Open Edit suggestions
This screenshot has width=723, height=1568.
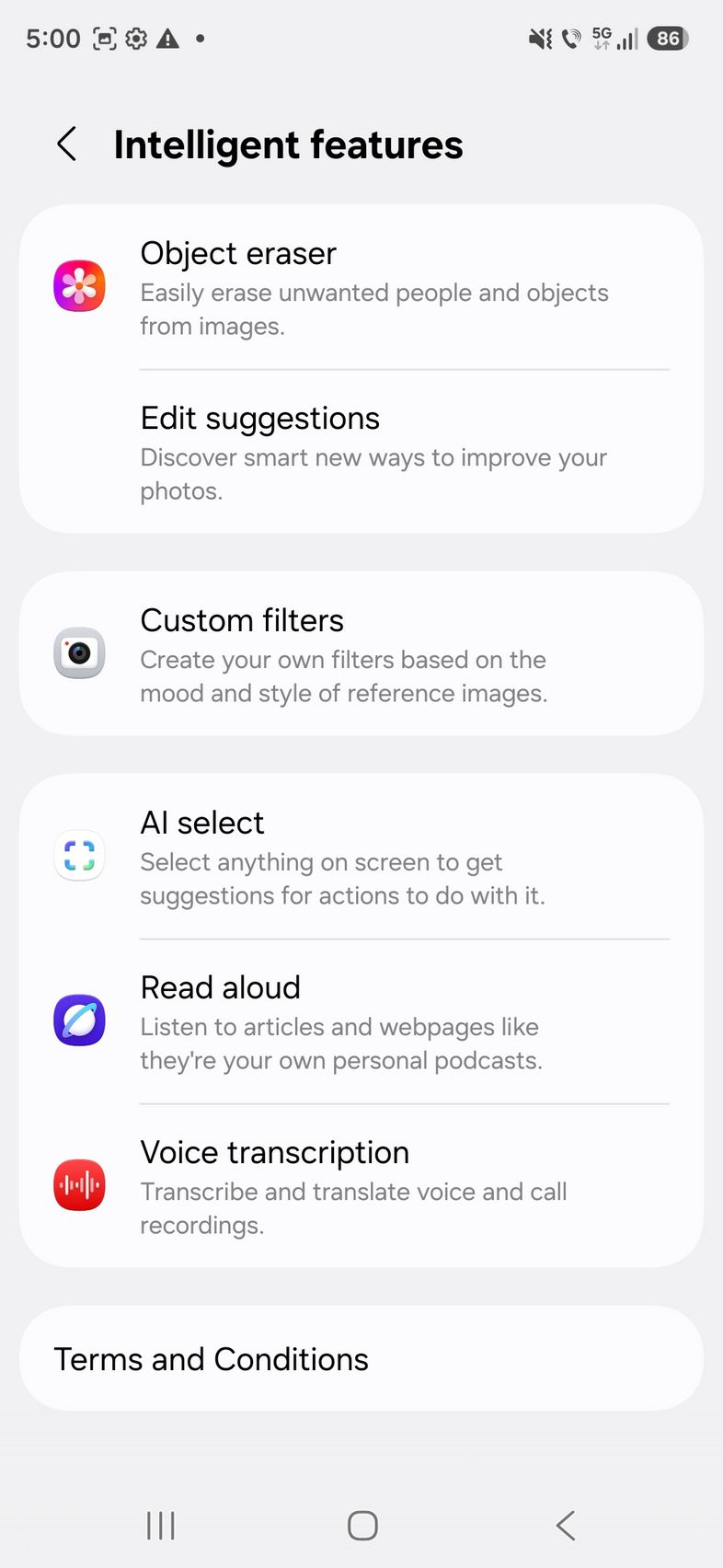click(x=361, y=452)
